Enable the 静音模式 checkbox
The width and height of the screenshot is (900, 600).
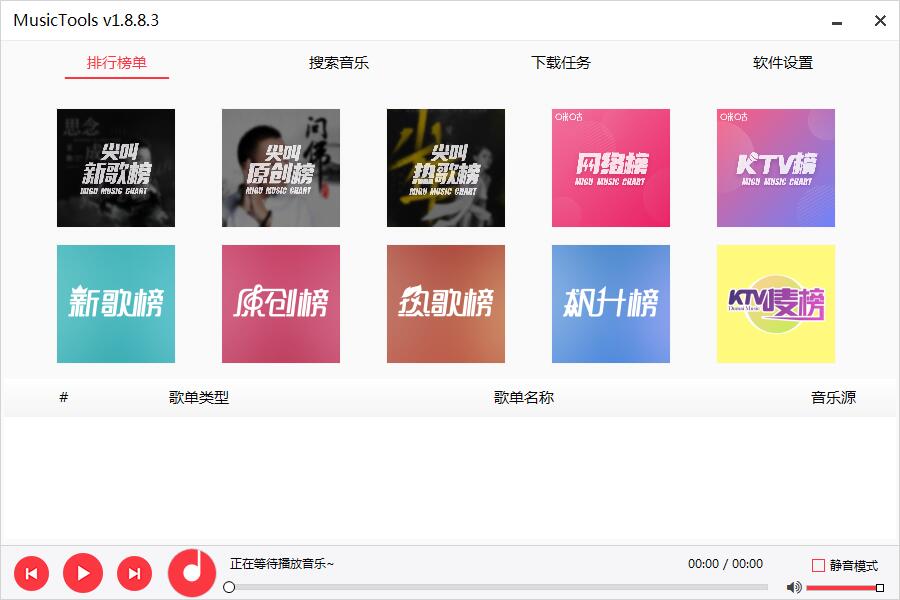coord(818,565)
